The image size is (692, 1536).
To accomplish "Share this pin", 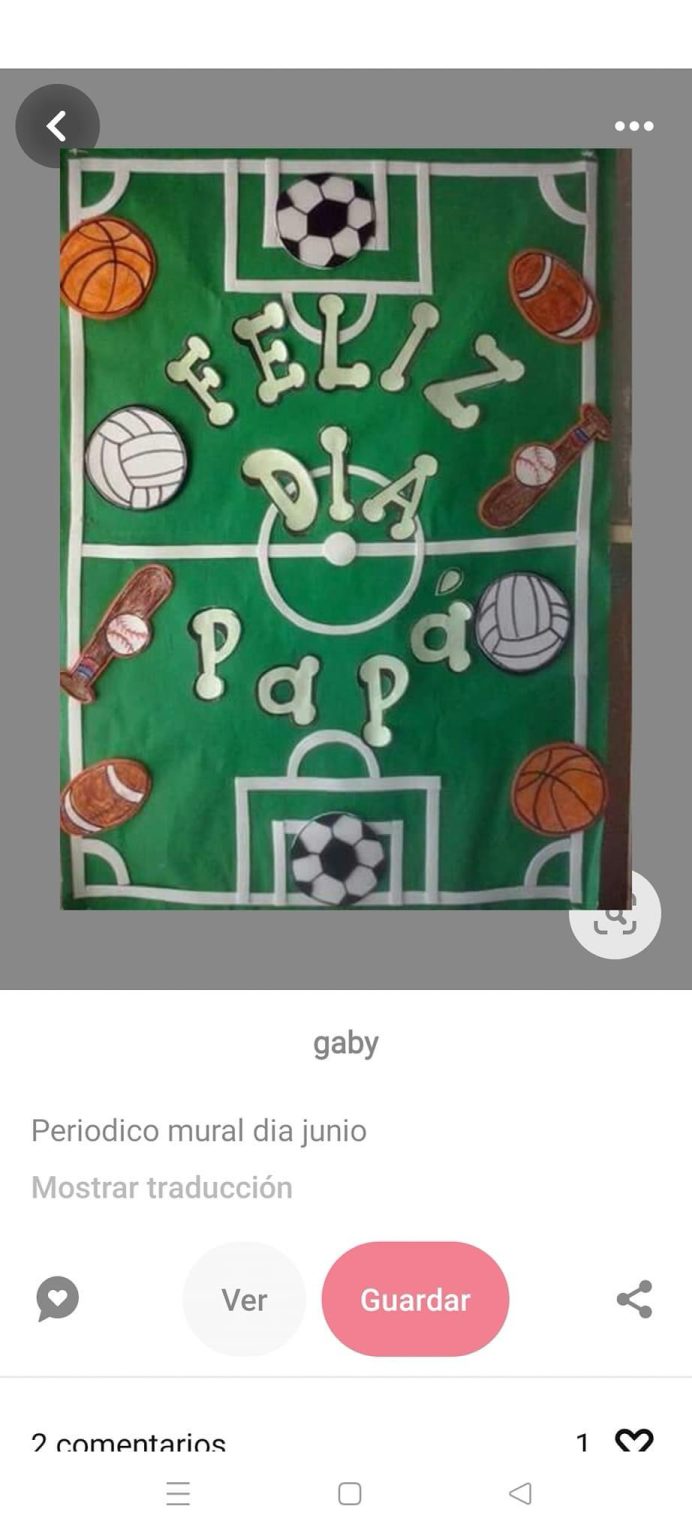I will point(634,1299).
